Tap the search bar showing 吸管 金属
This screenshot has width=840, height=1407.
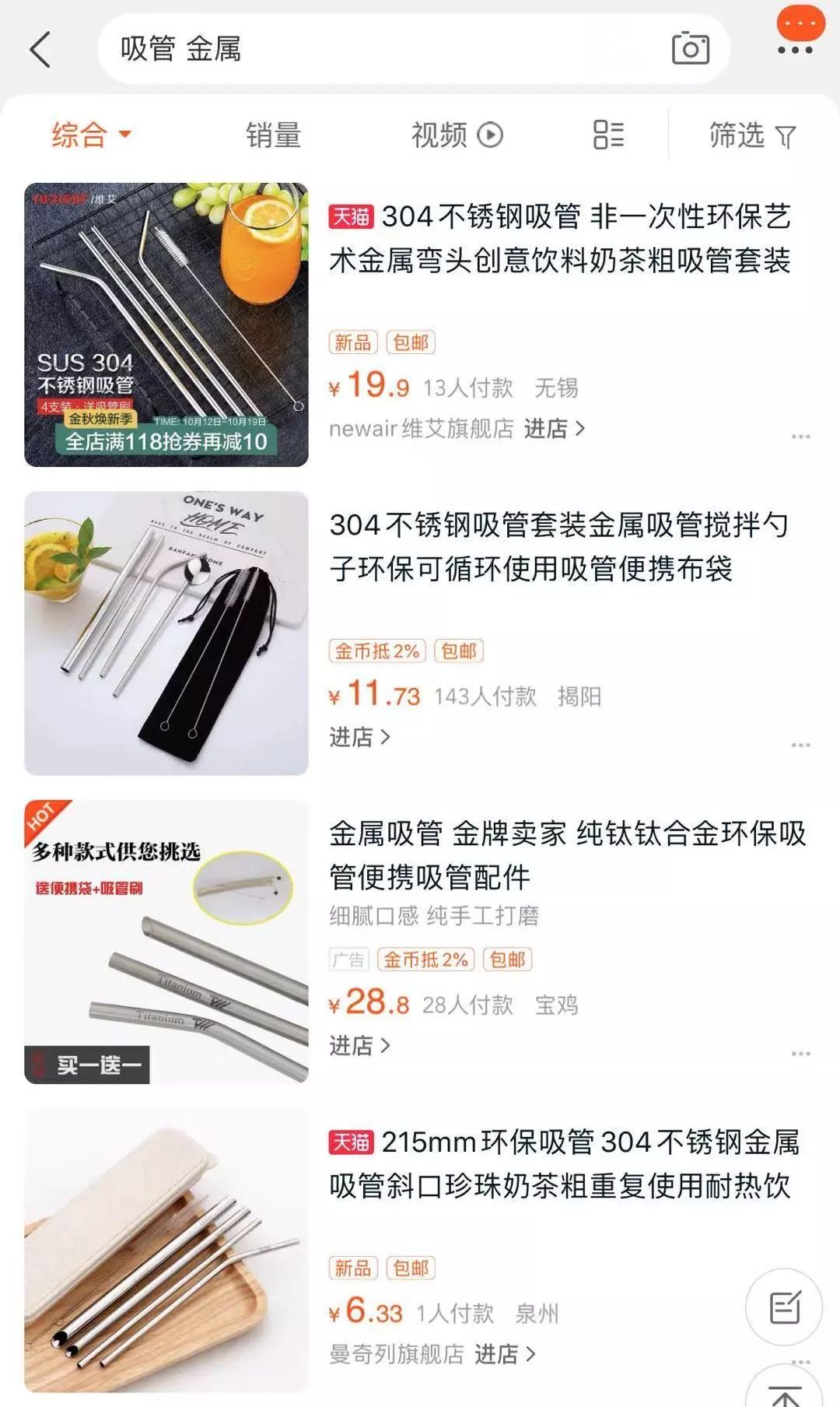point(311,48)
